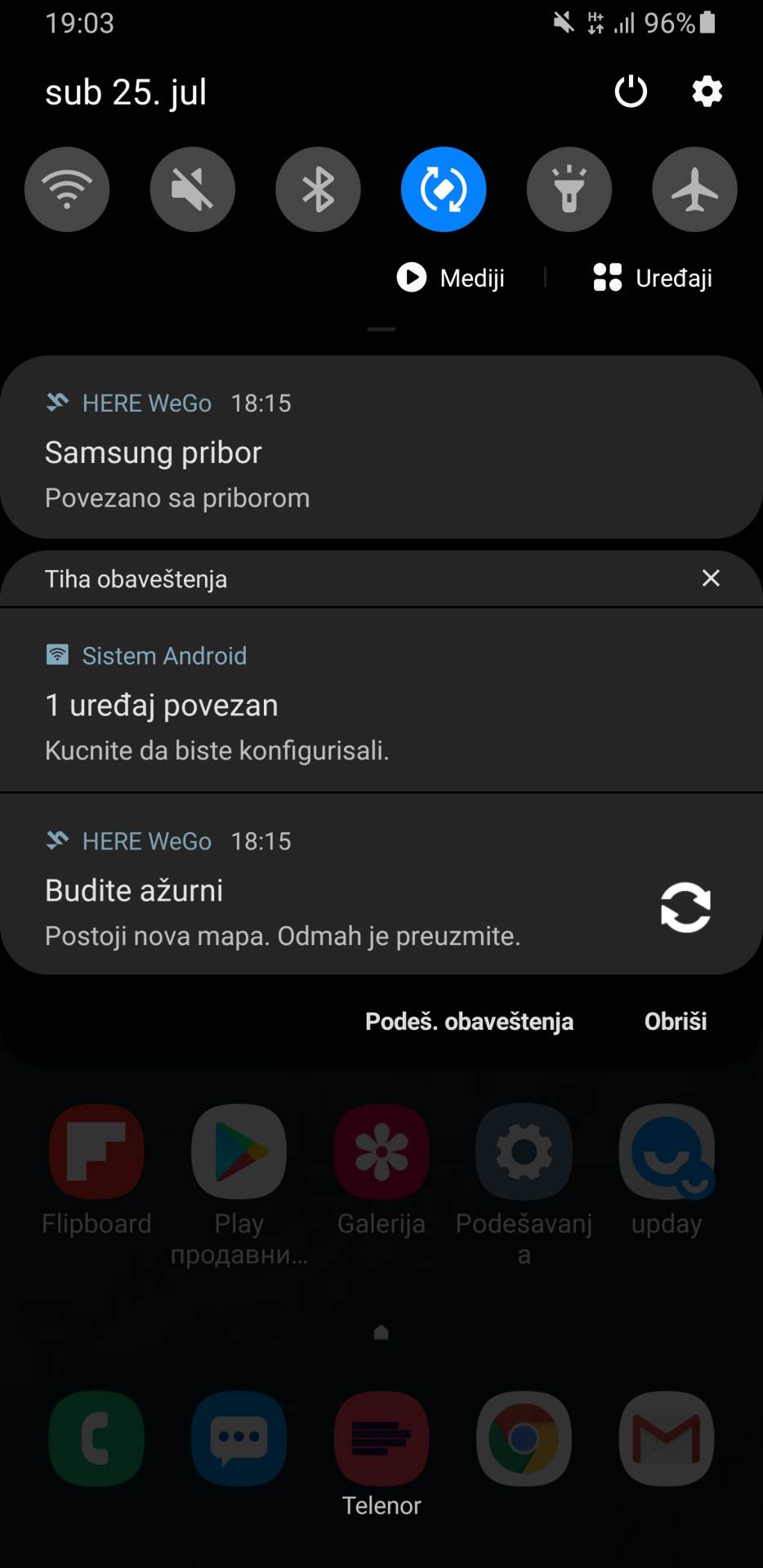Open the Settings gear icon
The width and height of the screenshot is (763, 1568).
click(x=706, y=91)
